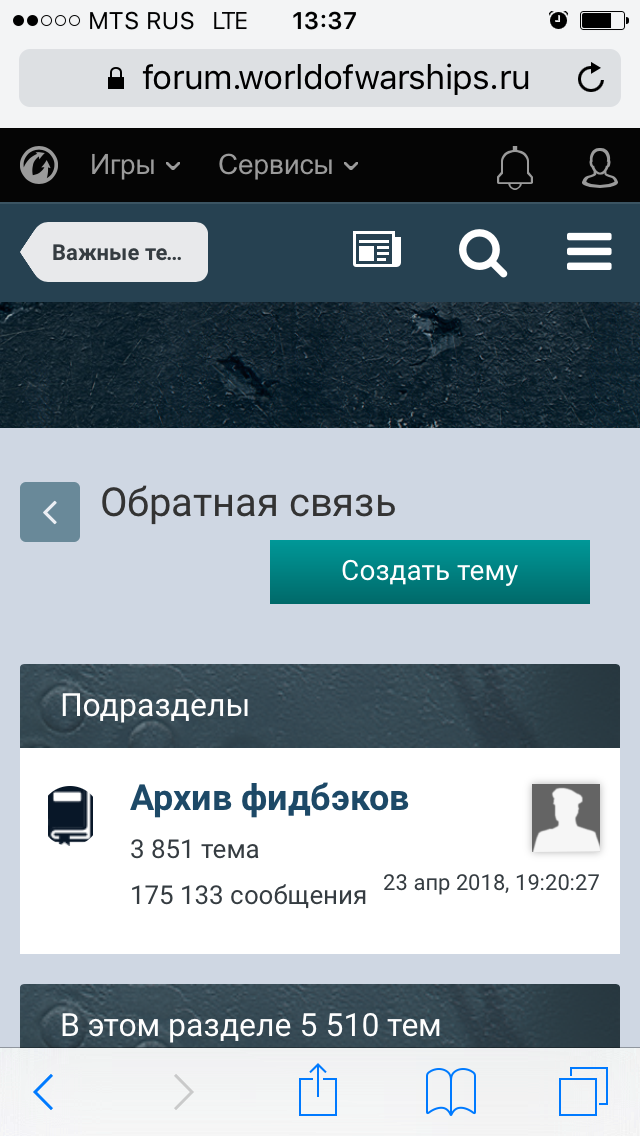
Task: Open the Архив фидбэков subsection
Action: tap(270, 798)
